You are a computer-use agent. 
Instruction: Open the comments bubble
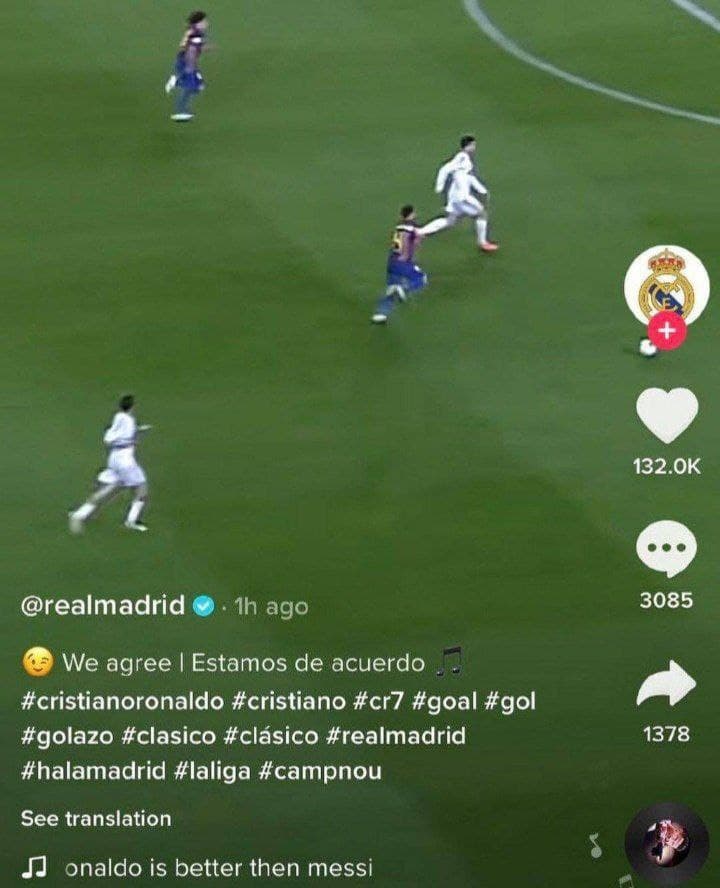[666, 550]
